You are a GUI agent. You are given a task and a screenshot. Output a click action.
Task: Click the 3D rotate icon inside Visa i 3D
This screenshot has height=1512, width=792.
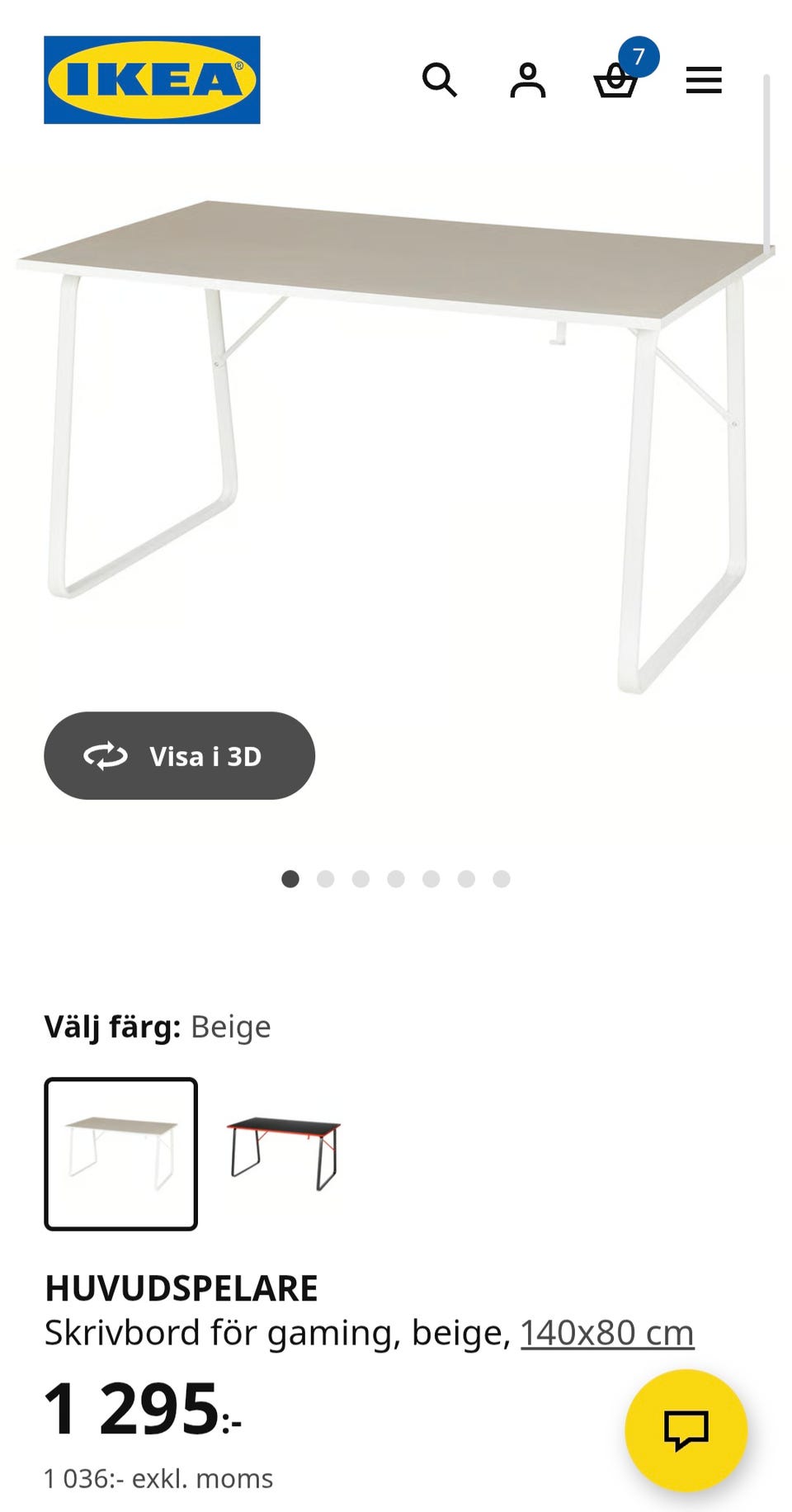click(105, 755)
